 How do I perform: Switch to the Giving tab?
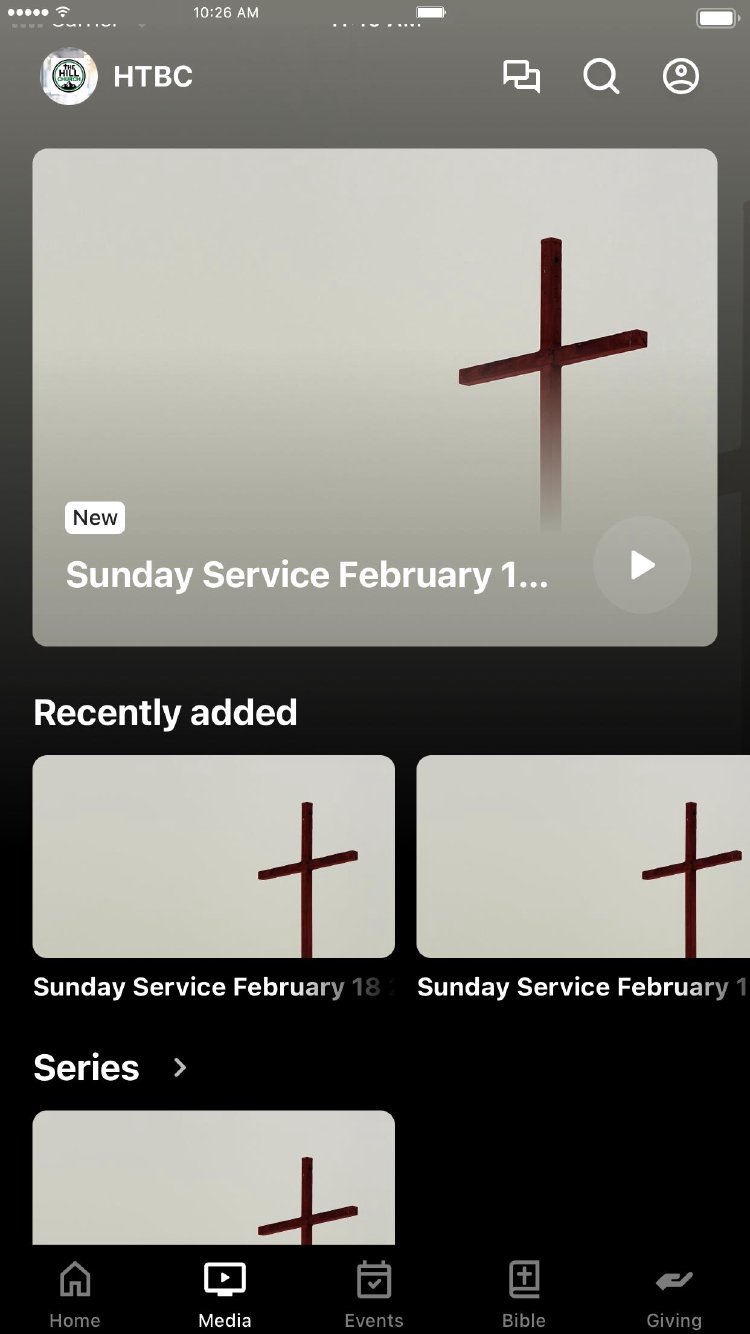[674, 1294]
